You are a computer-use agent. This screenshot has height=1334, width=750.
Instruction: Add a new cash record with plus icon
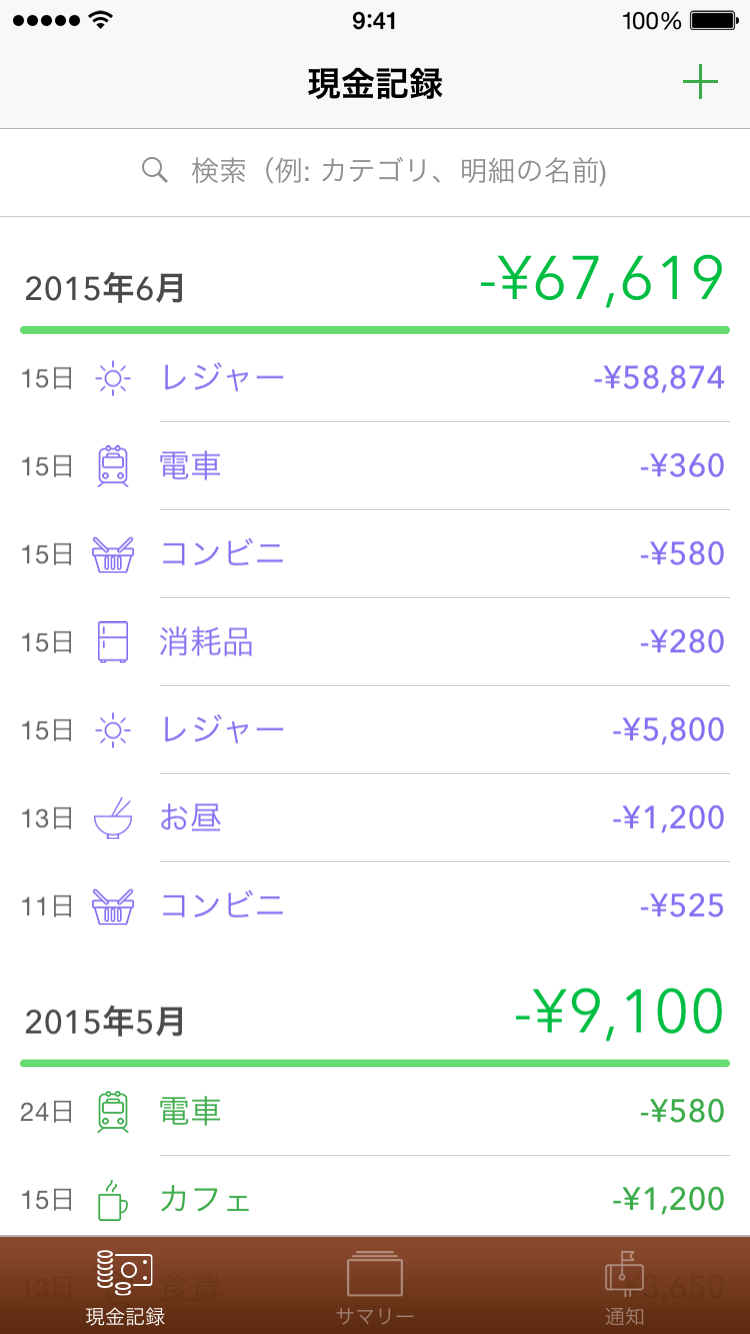(700, 83)
